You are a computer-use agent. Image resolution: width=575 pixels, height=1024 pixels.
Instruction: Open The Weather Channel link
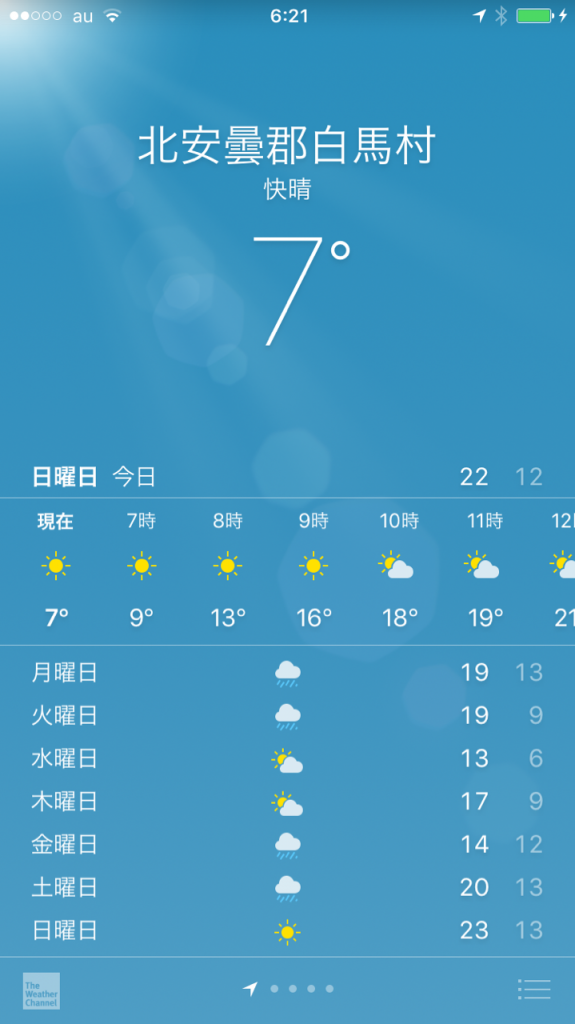tap(41, 991)
